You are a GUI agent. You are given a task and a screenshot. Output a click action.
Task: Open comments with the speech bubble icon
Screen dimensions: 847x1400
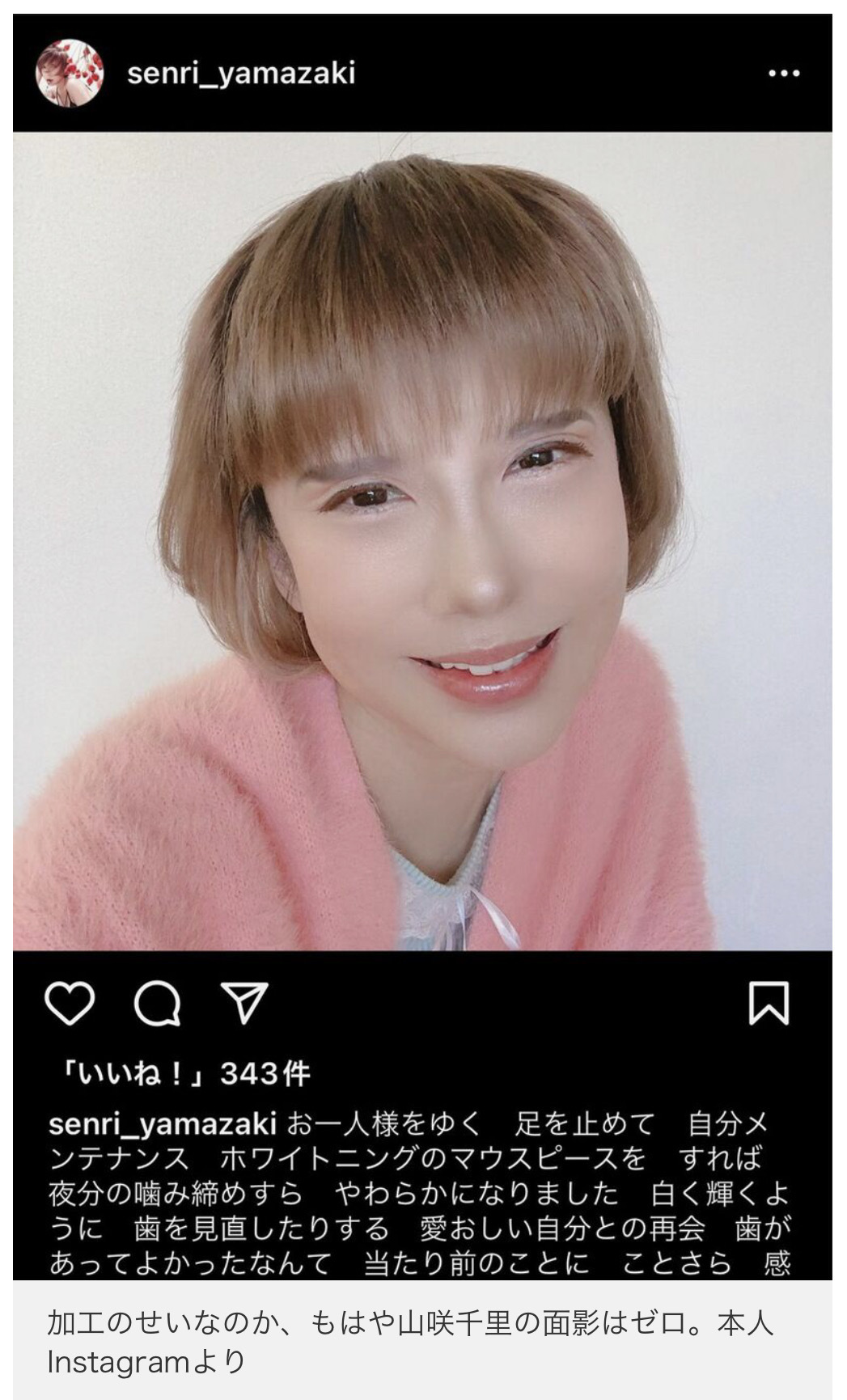click(157, 1004)
